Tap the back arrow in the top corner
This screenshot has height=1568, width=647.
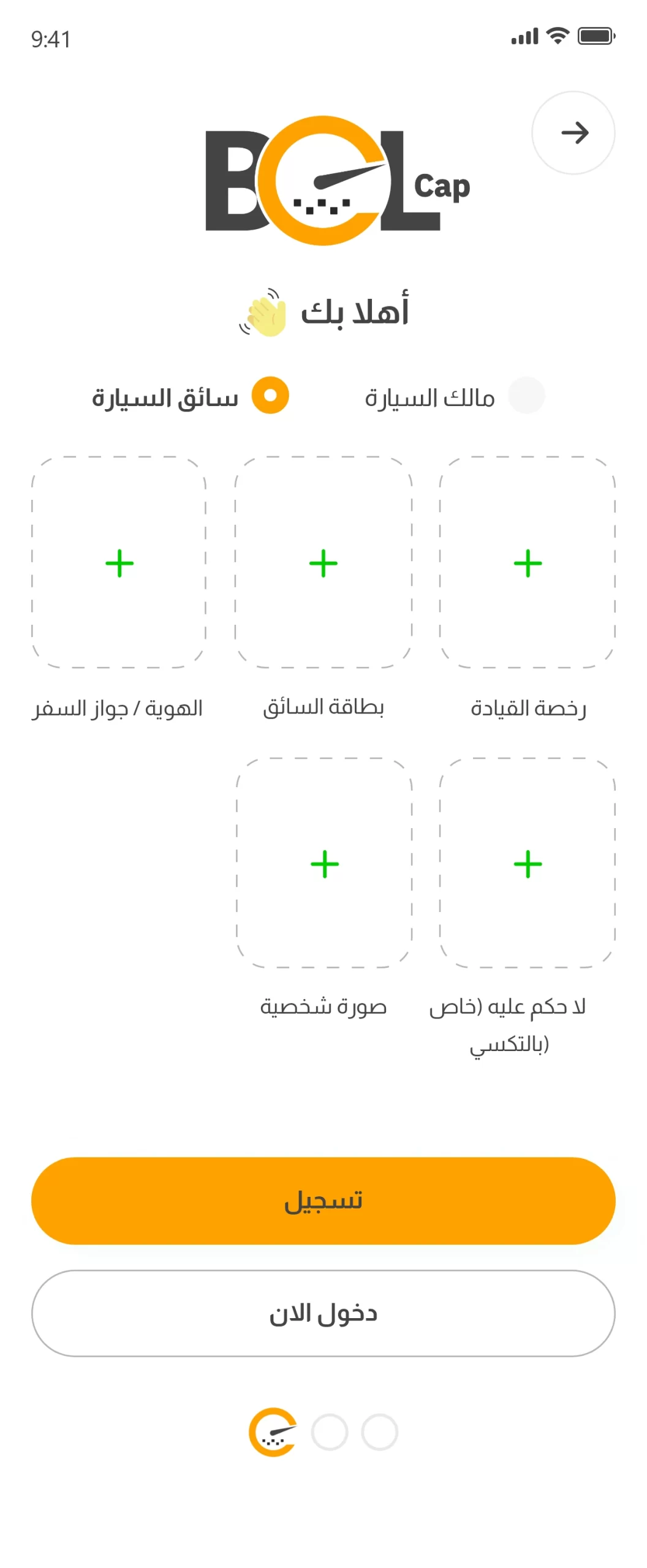tap(573, 132)
